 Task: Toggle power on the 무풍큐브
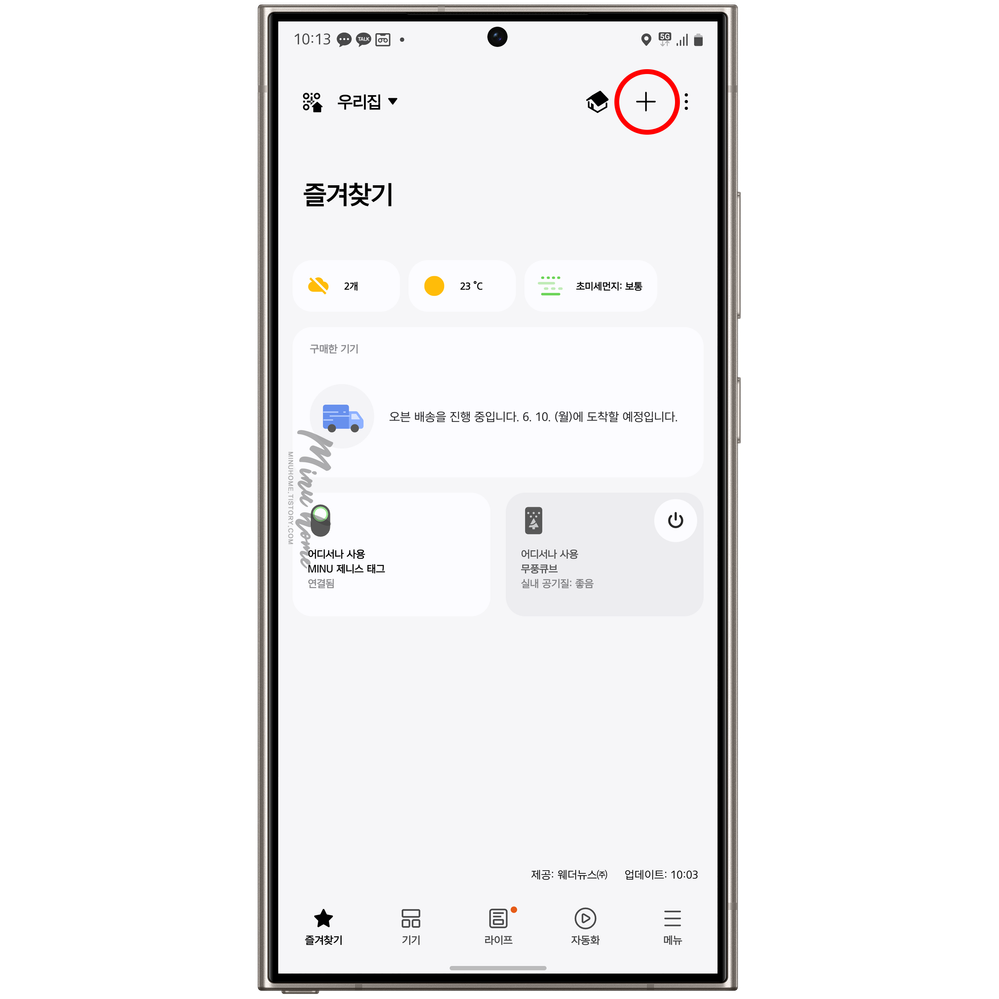675,520
